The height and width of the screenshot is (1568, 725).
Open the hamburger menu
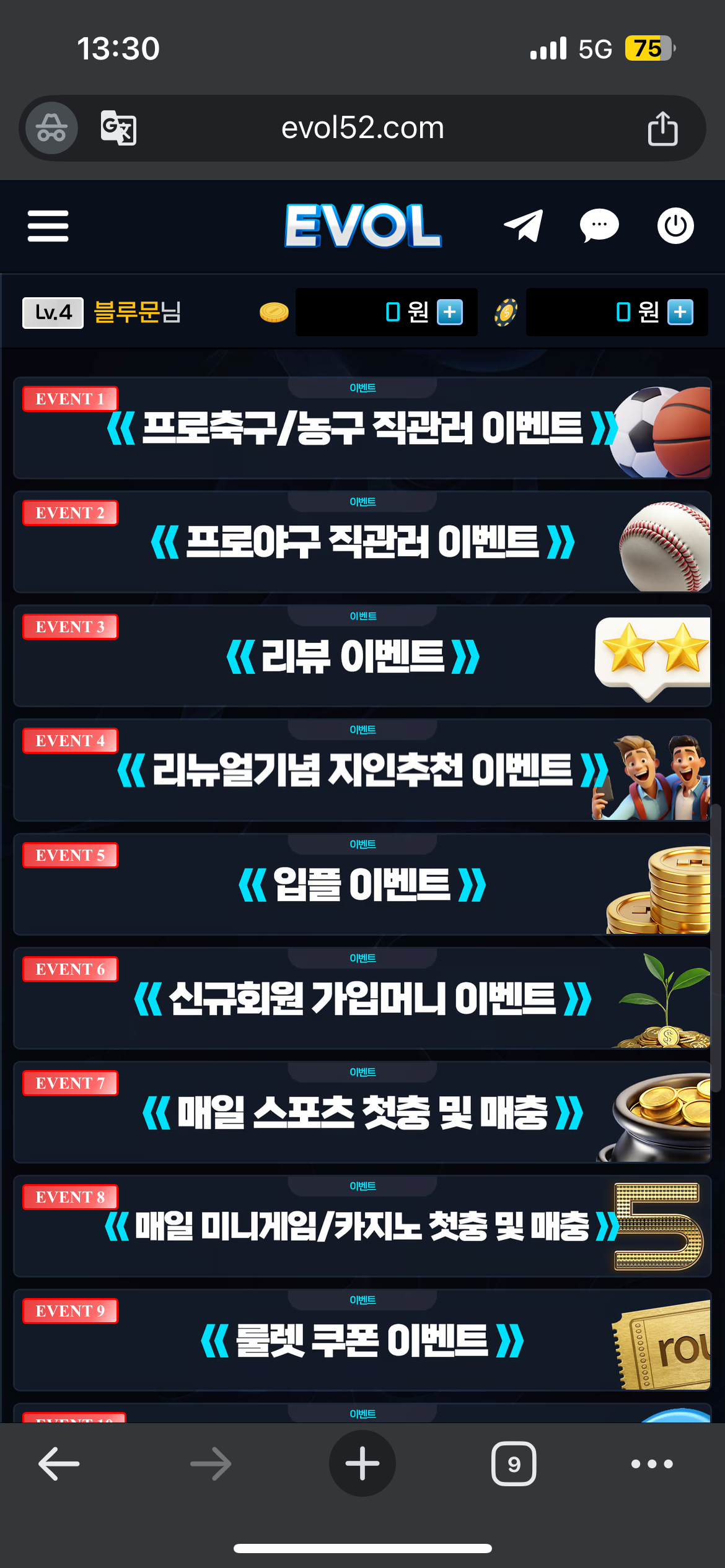(48, 225)
